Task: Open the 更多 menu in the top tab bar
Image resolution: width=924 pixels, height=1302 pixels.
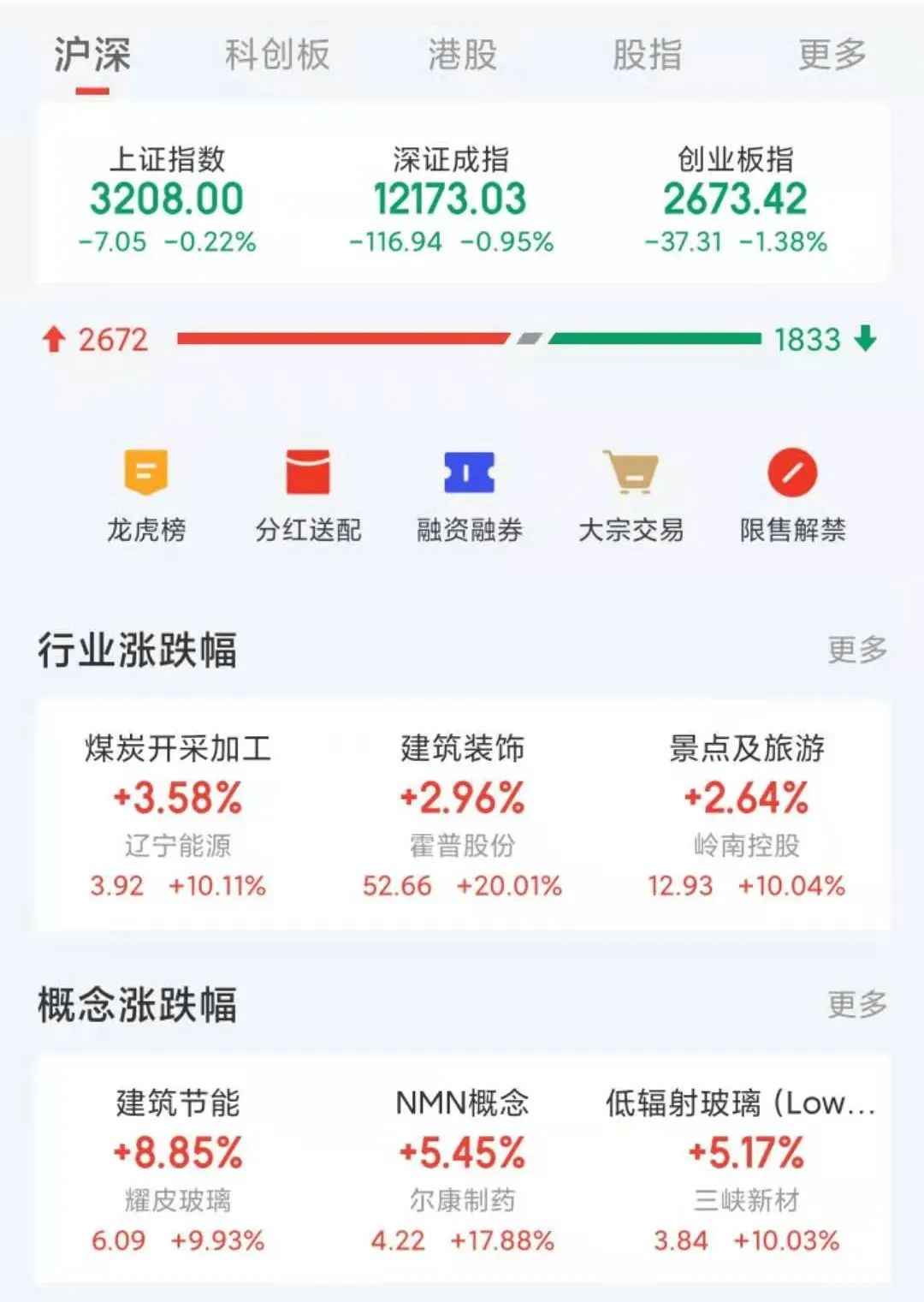Action: (832, 53)
